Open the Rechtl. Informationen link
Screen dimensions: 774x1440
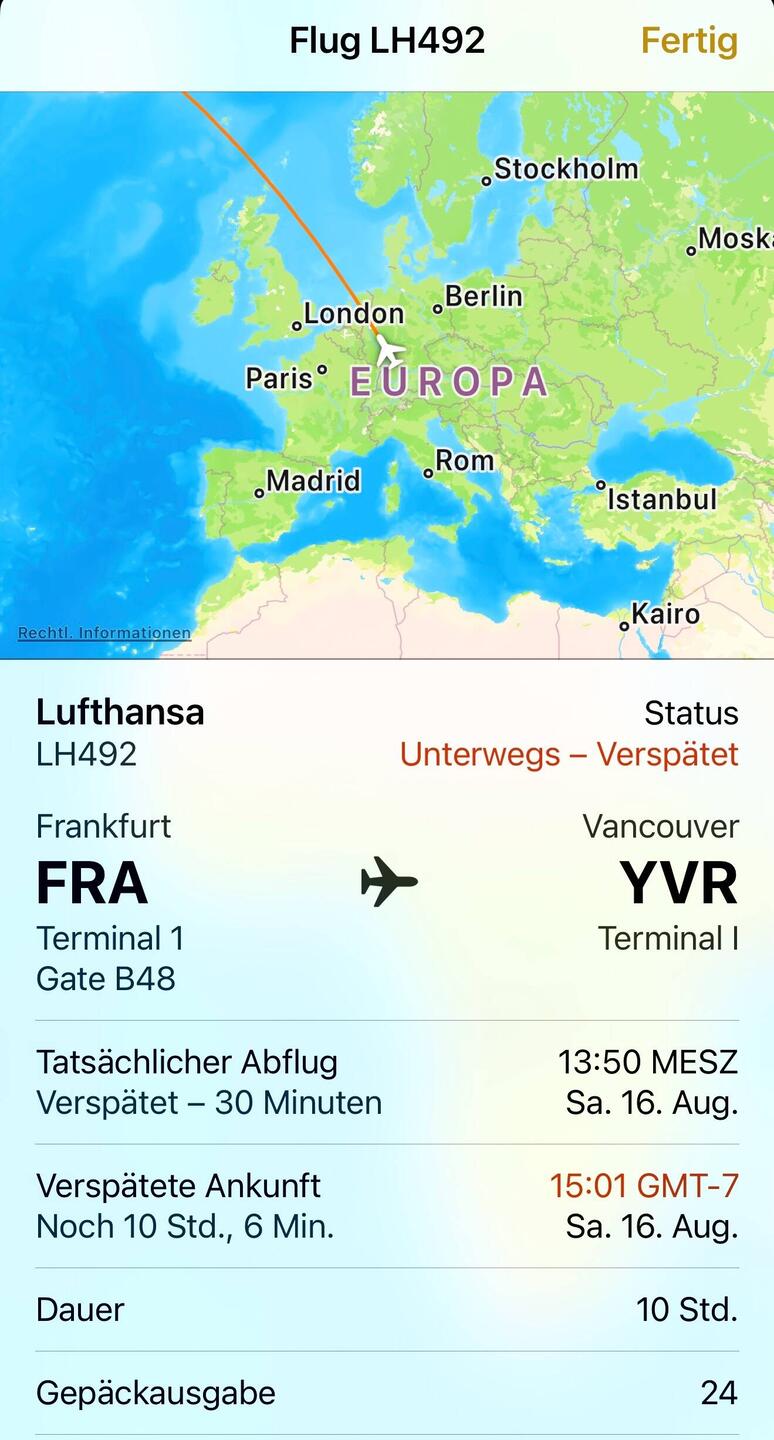(x=104, y=633)
